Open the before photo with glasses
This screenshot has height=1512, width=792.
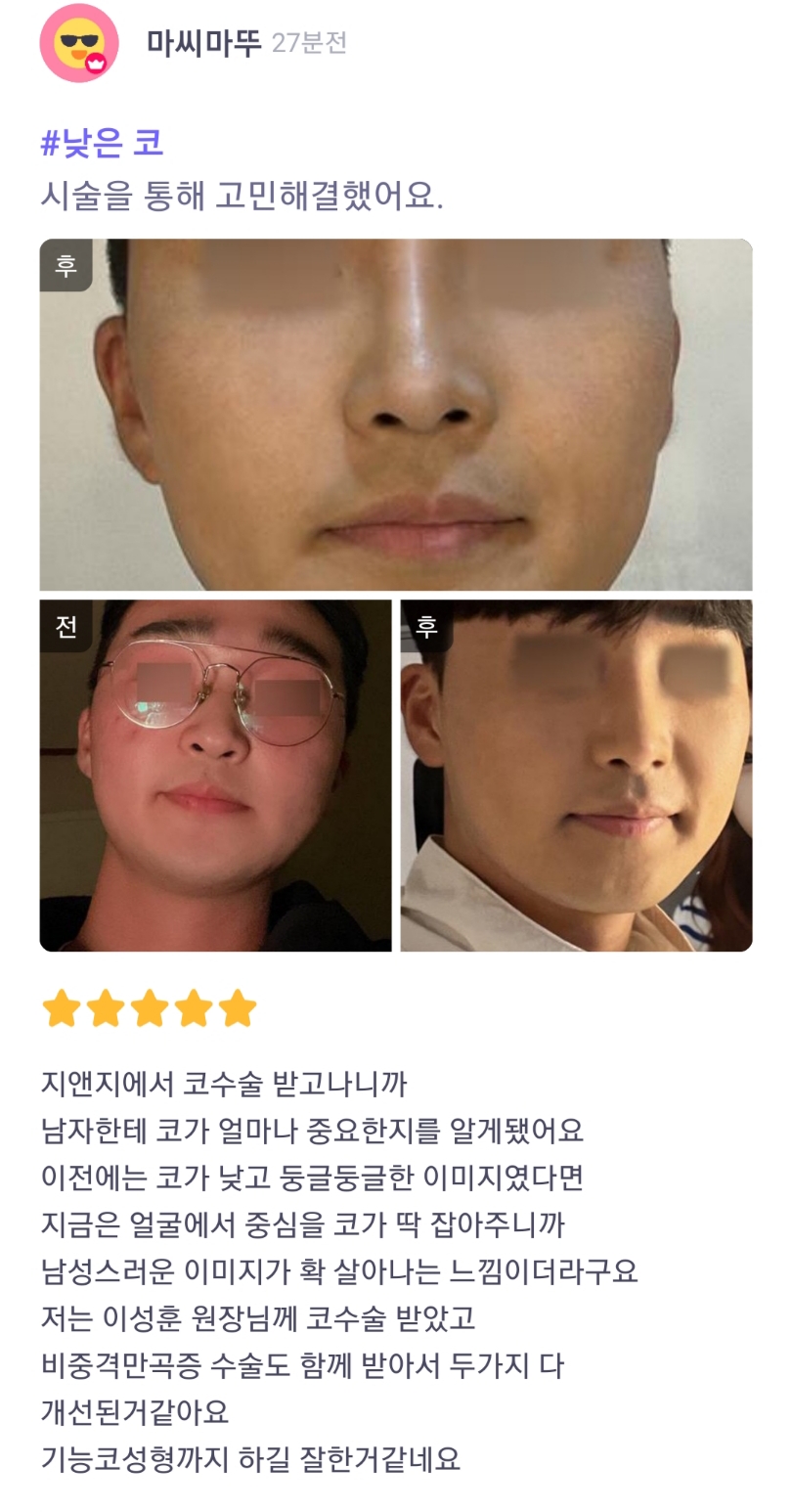coord(215,776)
